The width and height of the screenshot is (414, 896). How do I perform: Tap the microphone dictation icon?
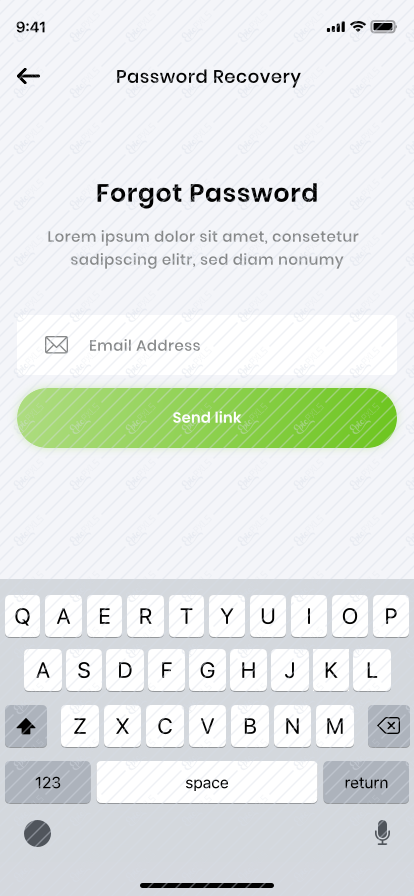[x=383, y=833]
